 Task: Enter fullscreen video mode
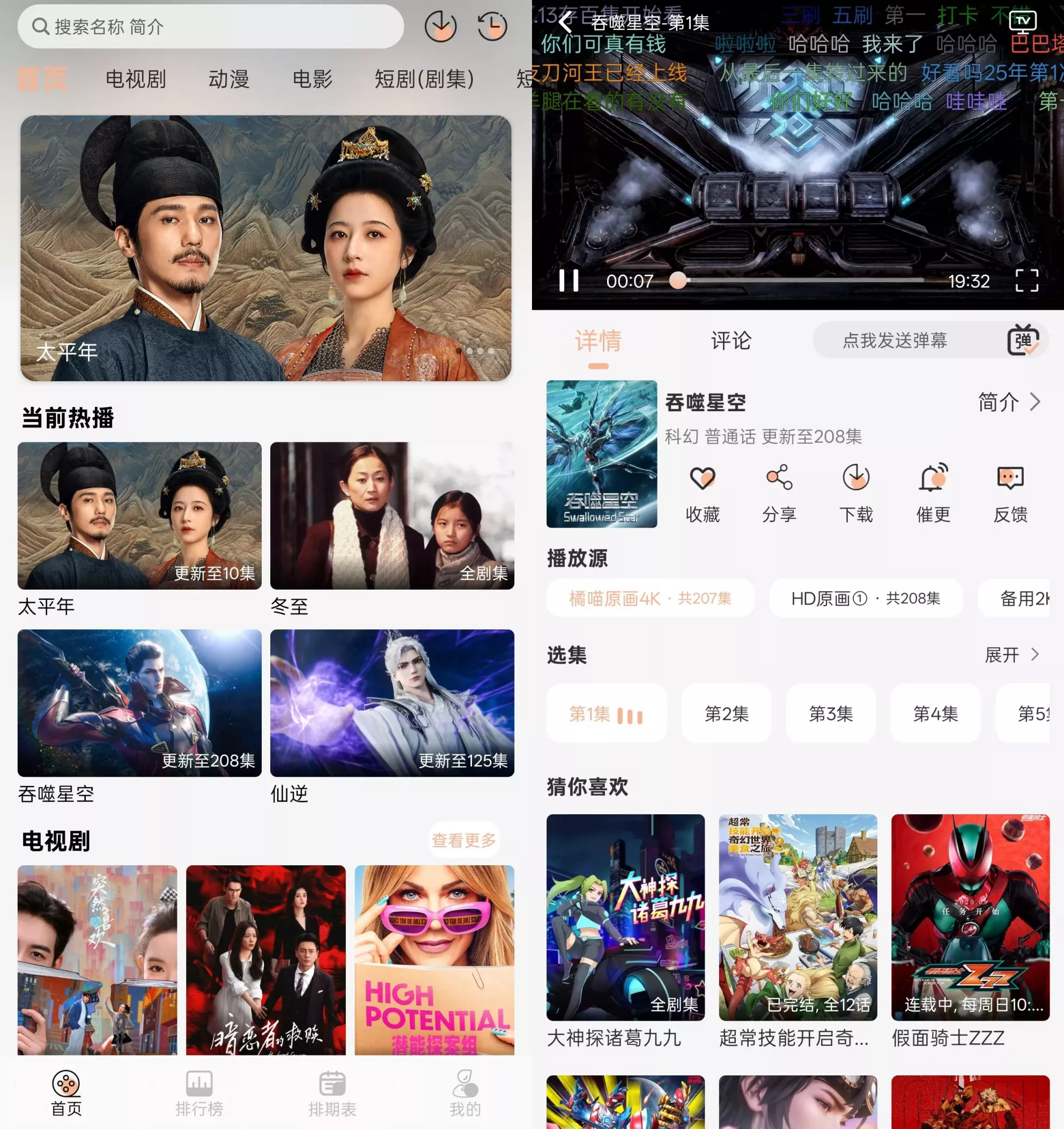tap(1026, 280)
